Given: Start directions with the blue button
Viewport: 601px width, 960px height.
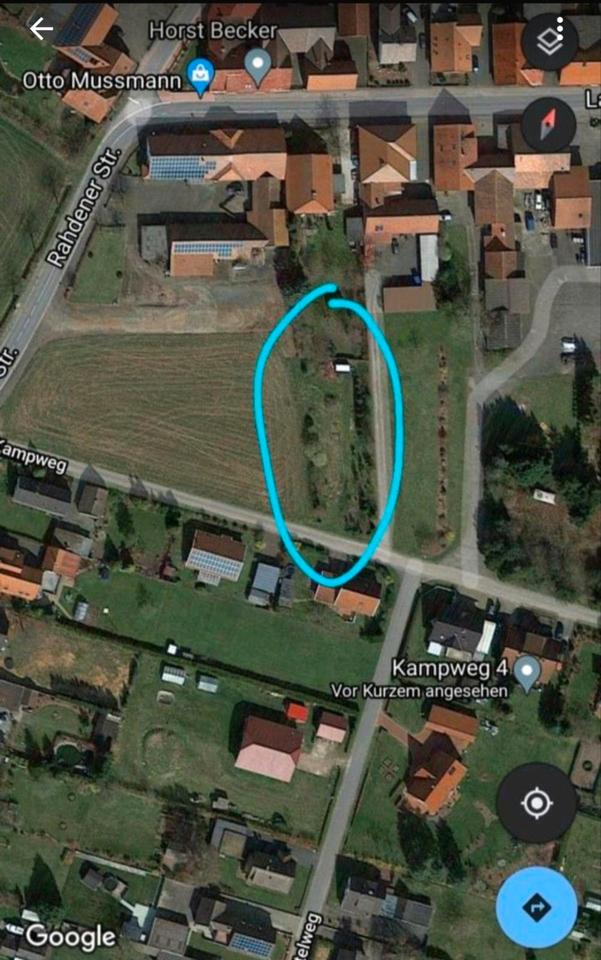Looking at the screenshot, I should pyautogui.click(x=536, y=907).
